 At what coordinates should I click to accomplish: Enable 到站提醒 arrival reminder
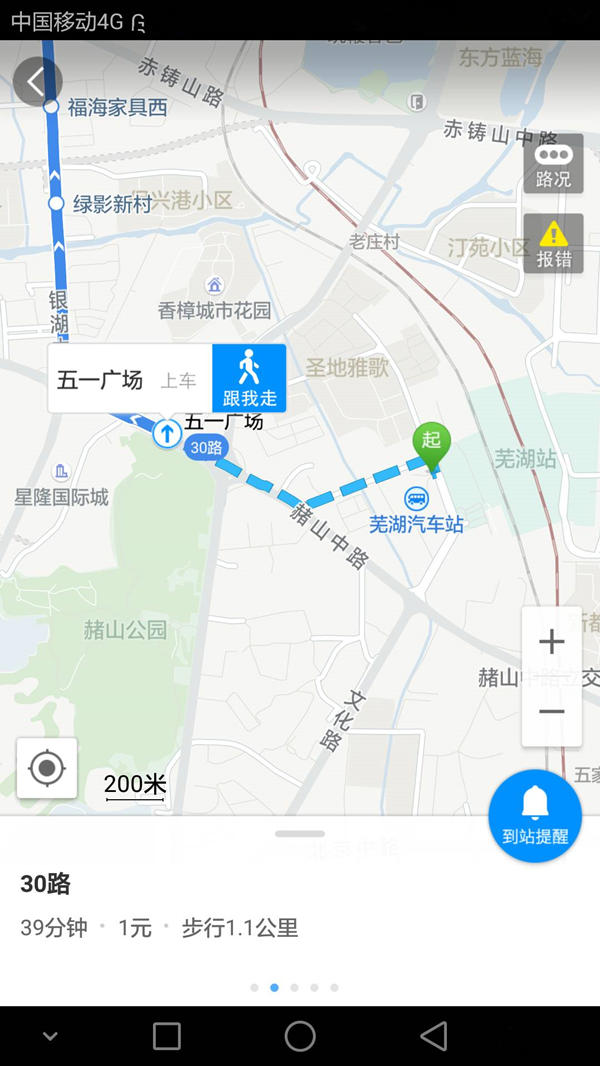pyautogui.click(x=535, y=816)
